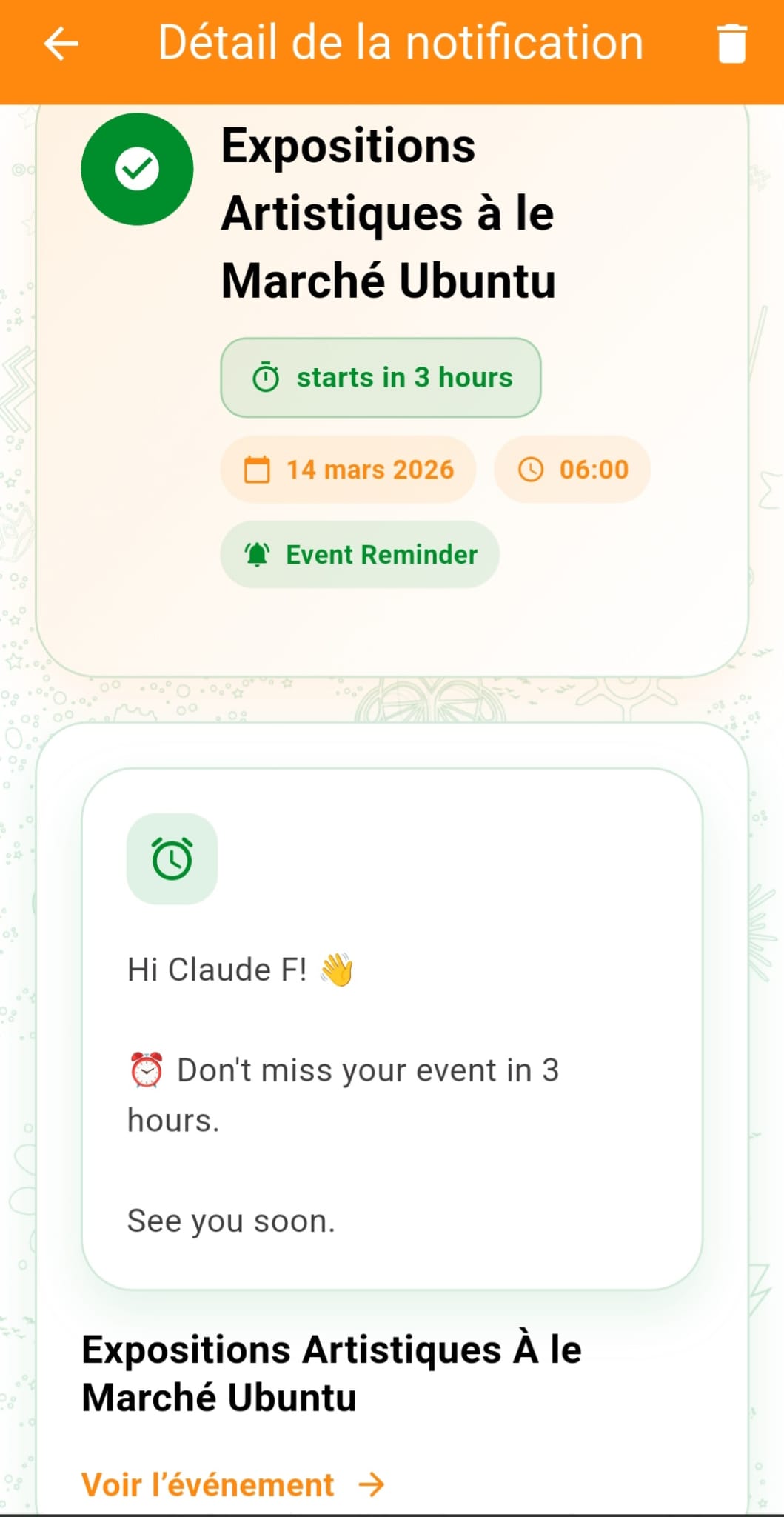Click the clock icon next to 06:00
The height and width of the screenshot is (1517, 784).
point(532,469)
